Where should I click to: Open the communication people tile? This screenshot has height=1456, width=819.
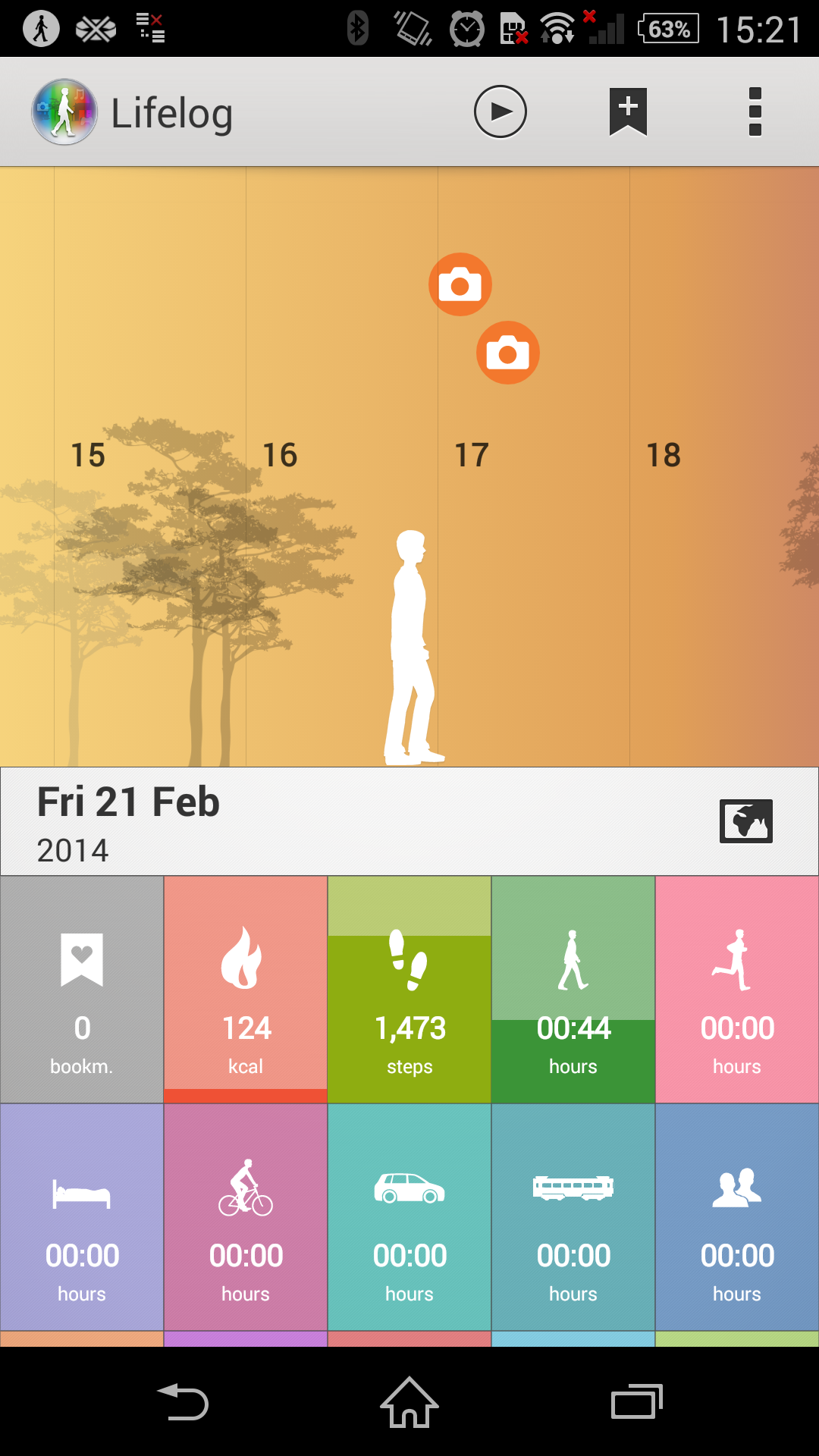[x=737, y=1217]
